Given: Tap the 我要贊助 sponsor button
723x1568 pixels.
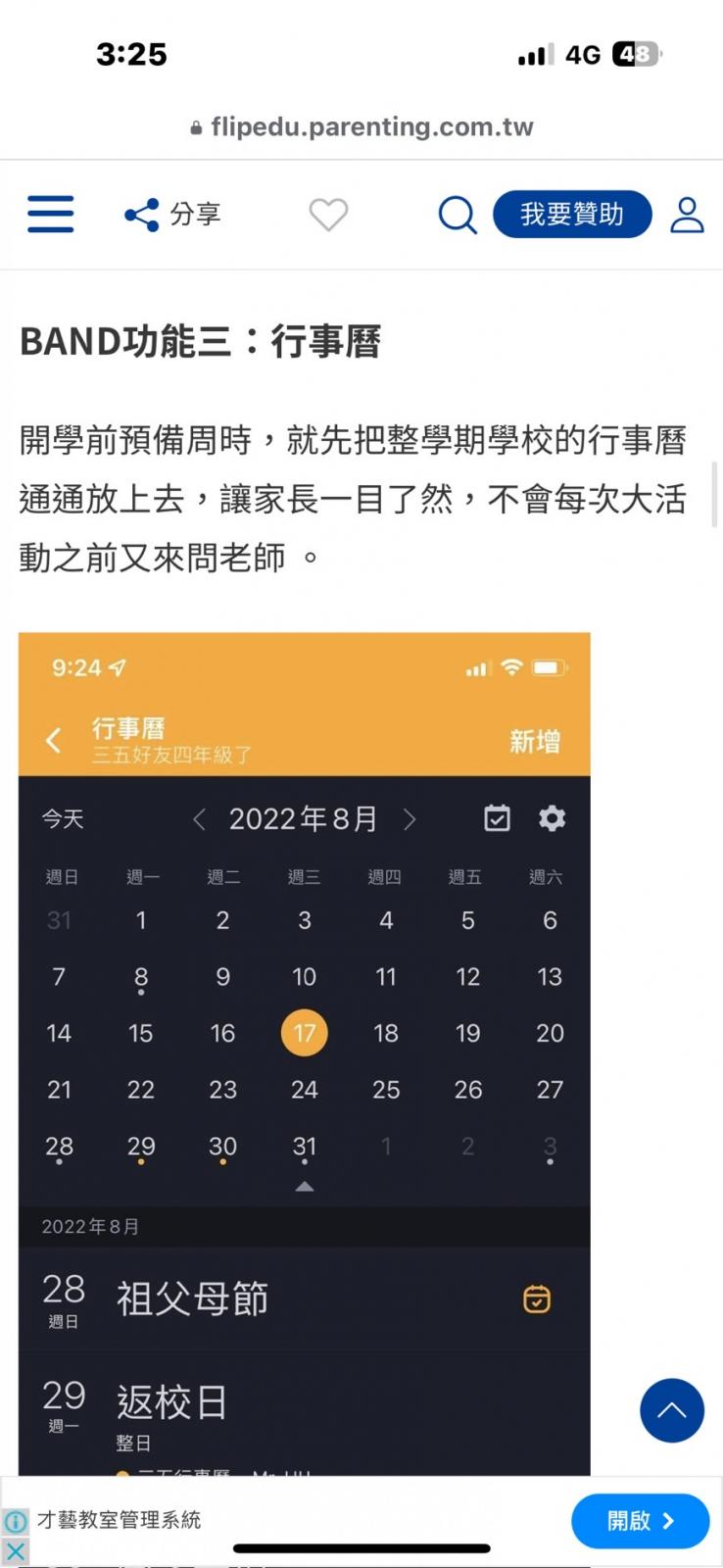Looking at the screenshot, I should (571, 214).
